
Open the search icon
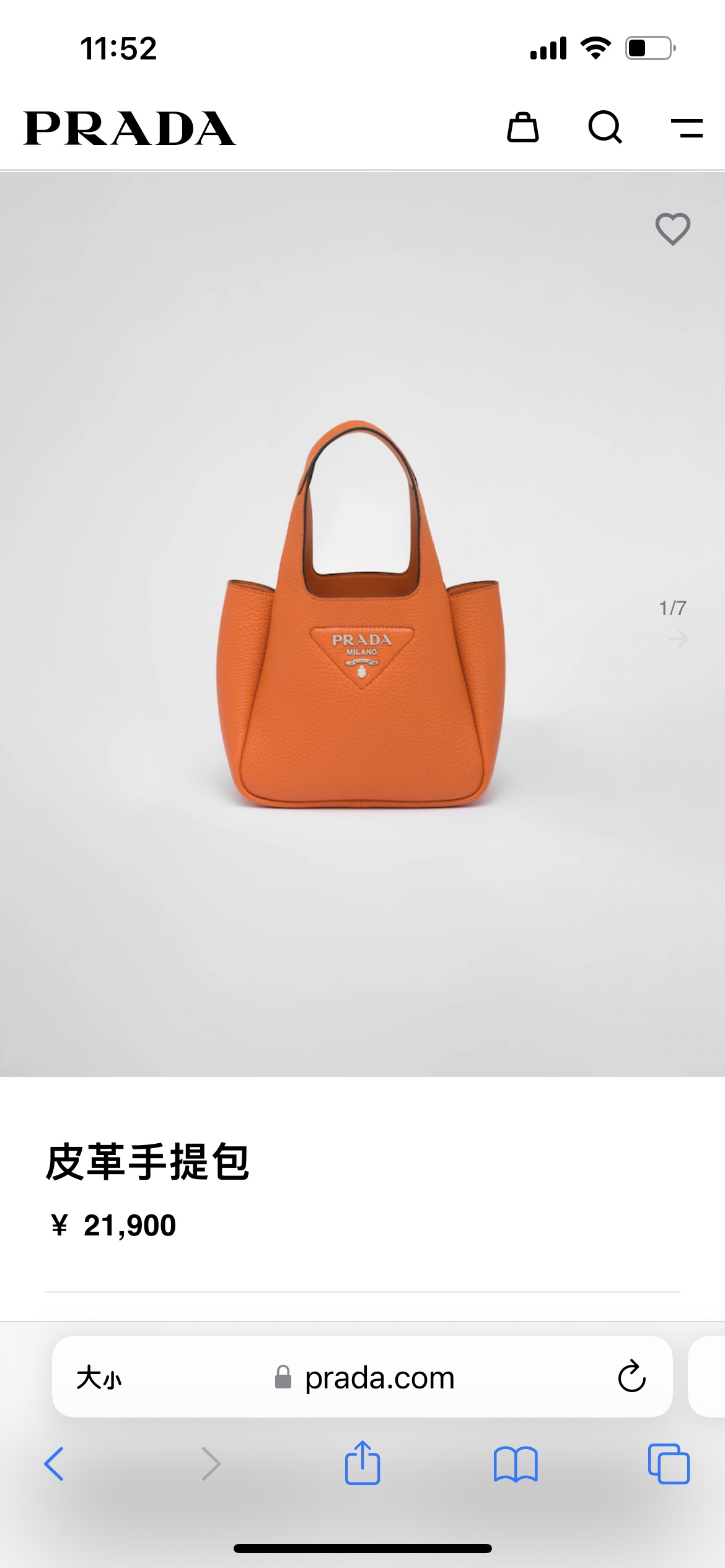tap(605, 128)
